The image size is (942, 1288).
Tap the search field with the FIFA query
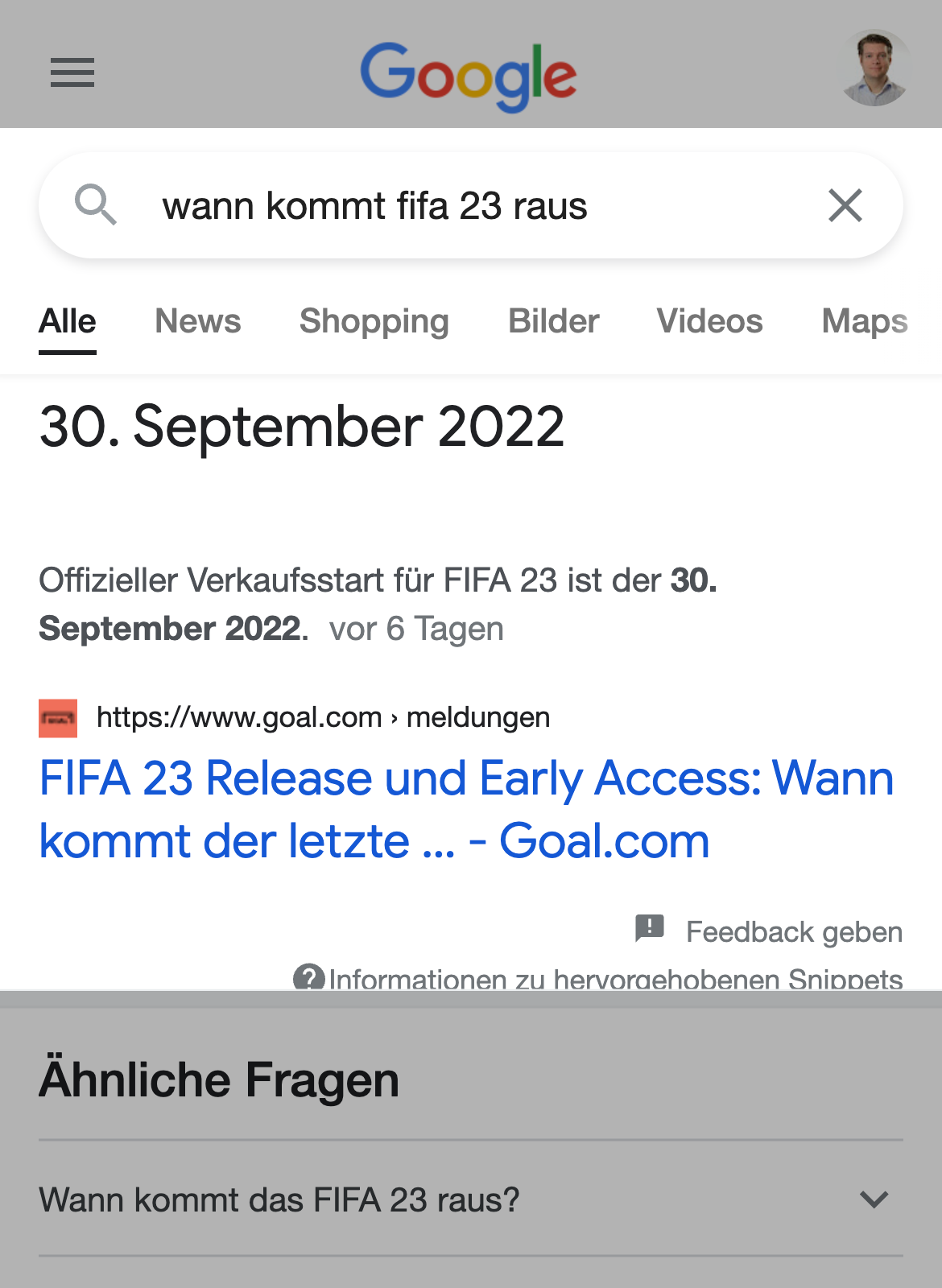point(451,206)
